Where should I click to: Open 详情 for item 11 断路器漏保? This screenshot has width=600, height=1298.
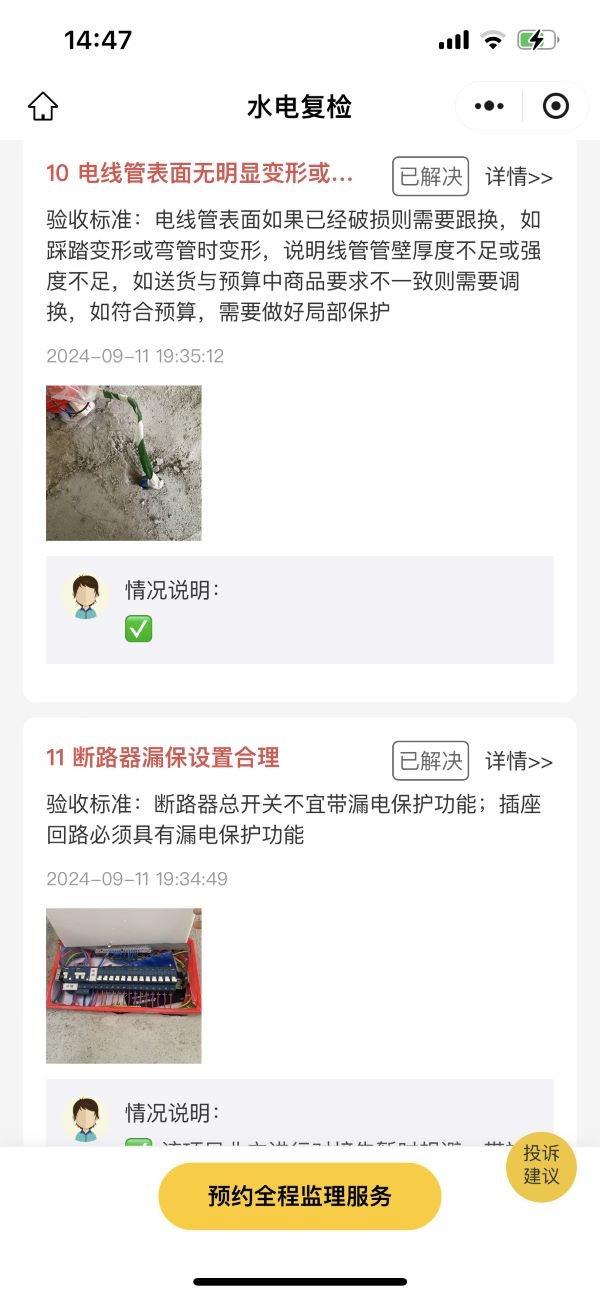pyautogui.click(x=519, y=761)
